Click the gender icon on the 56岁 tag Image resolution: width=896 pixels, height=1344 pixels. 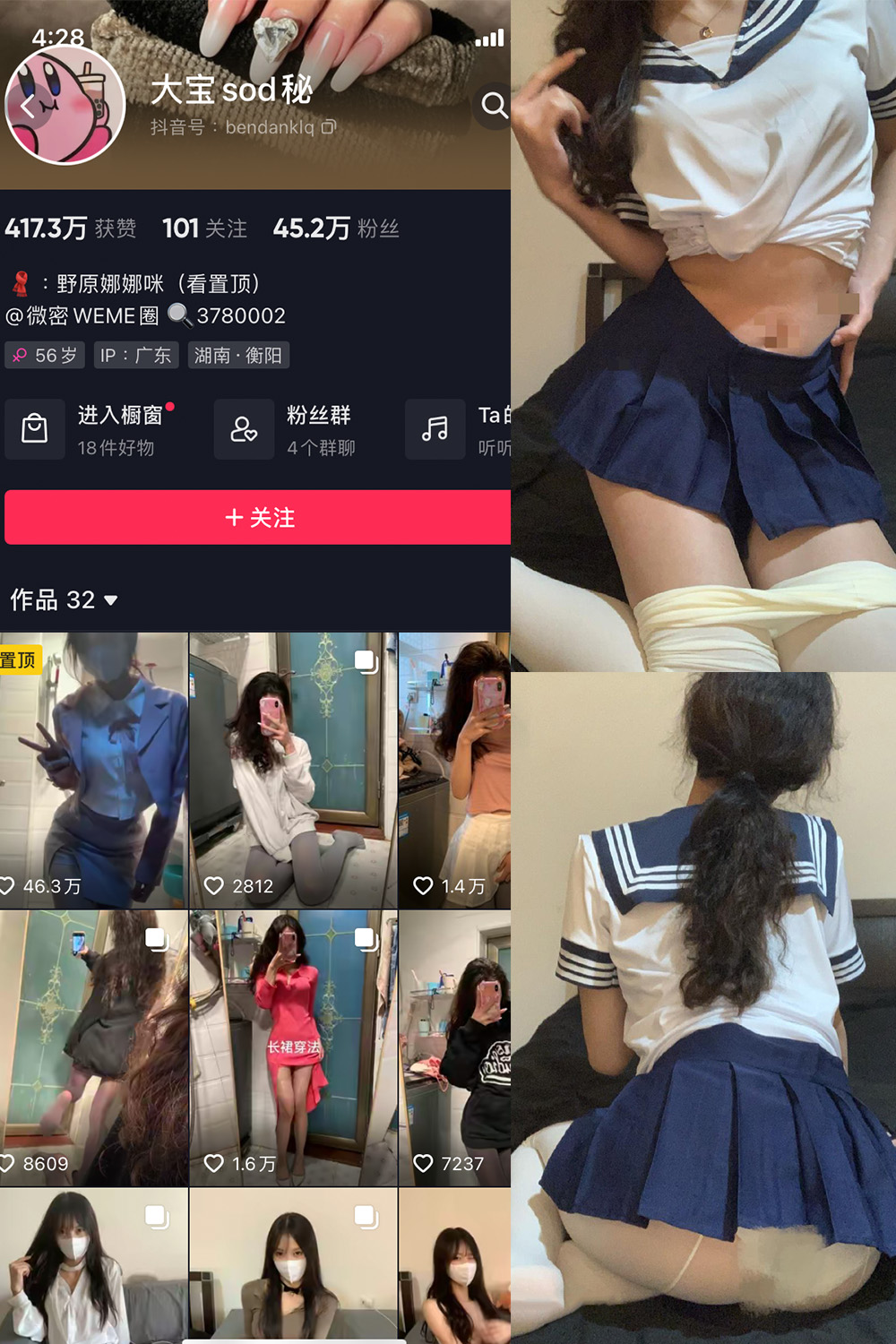20,355
